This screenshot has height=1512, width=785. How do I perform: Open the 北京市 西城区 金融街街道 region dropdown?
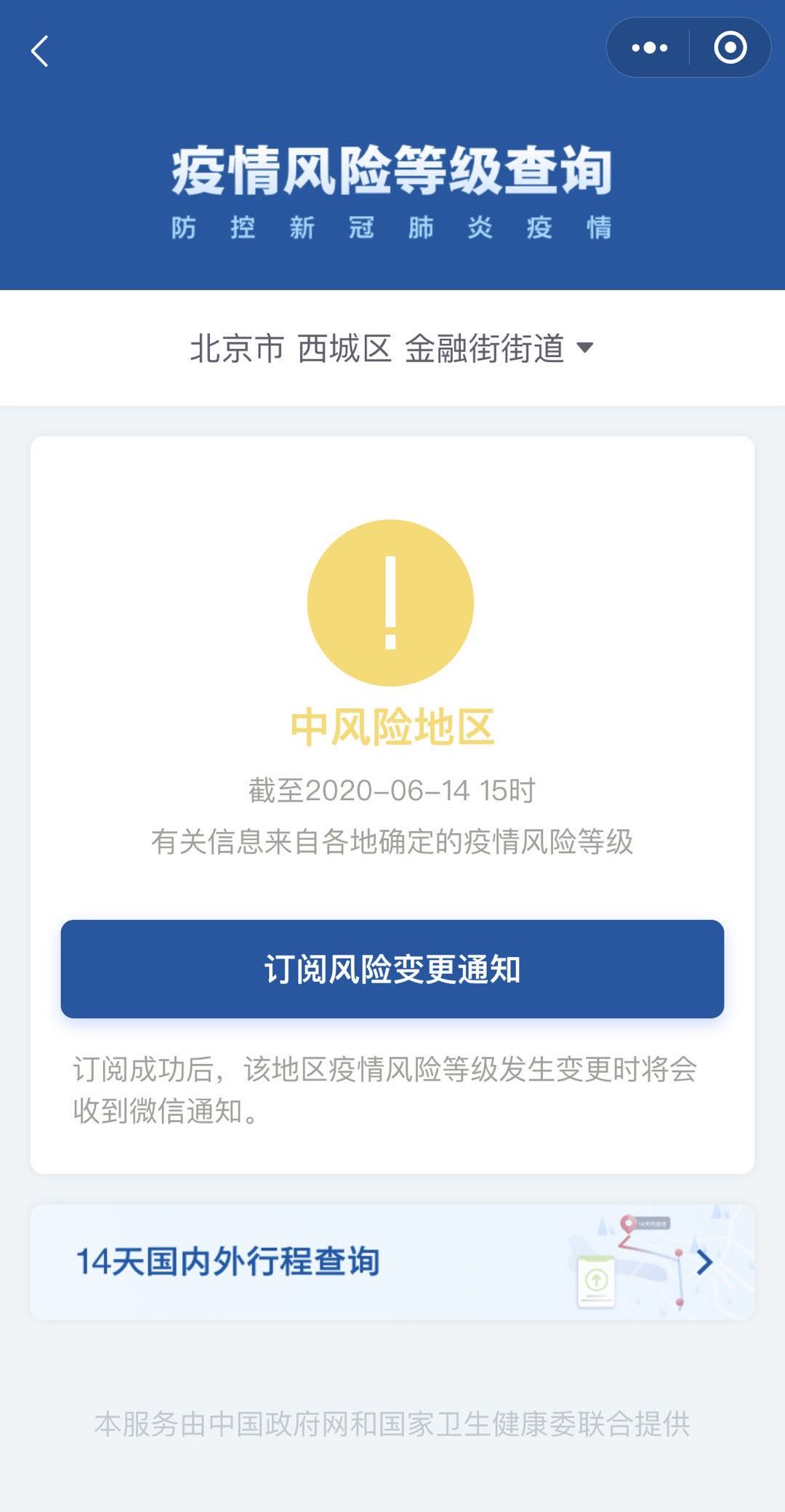point(392,348)
